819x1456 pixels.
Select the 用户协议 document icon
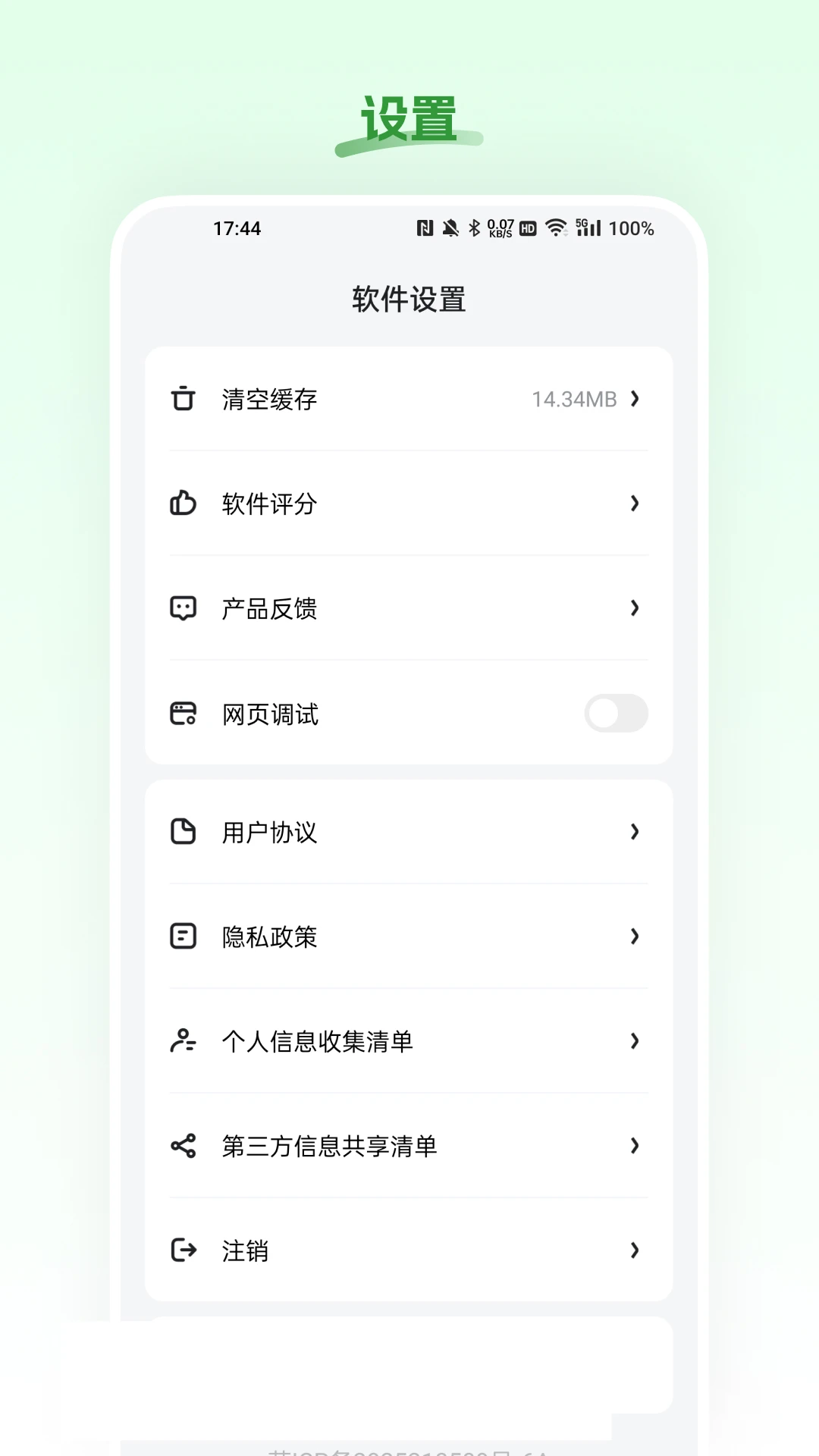click(183, 832)
